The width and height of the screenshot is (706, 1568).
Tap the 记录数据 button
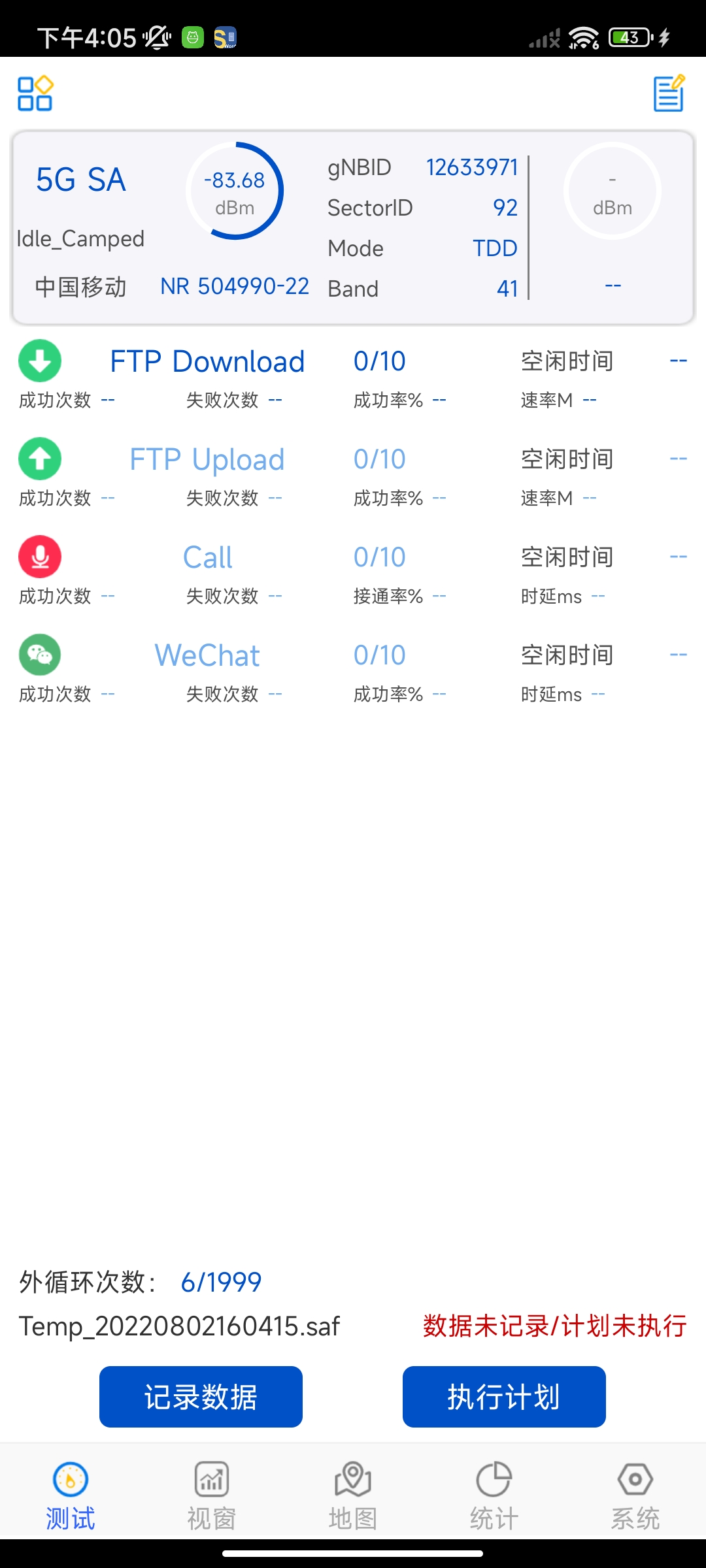201,1397
